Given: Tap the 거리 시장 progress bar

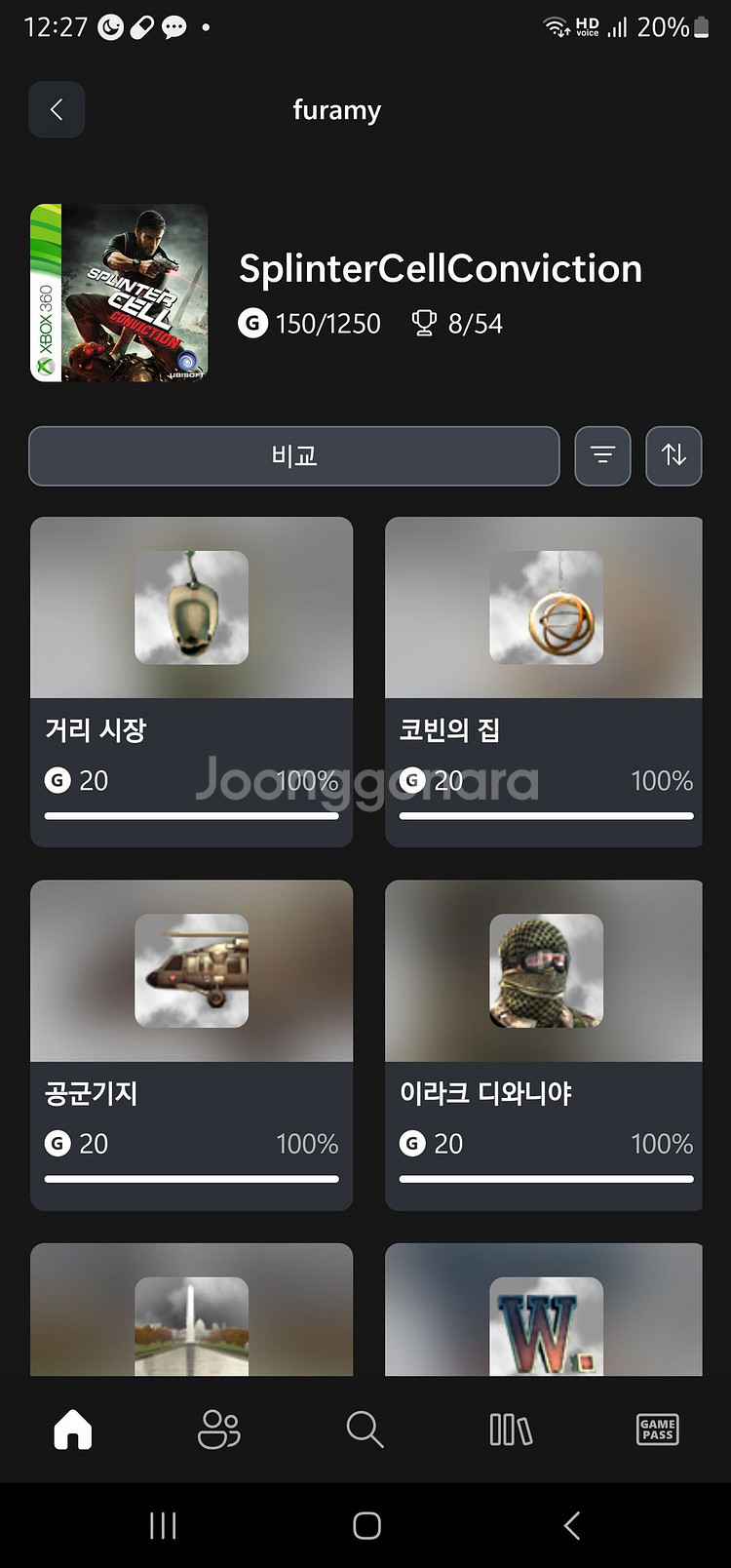Looking at the screenshot, I should coord(191,815).
